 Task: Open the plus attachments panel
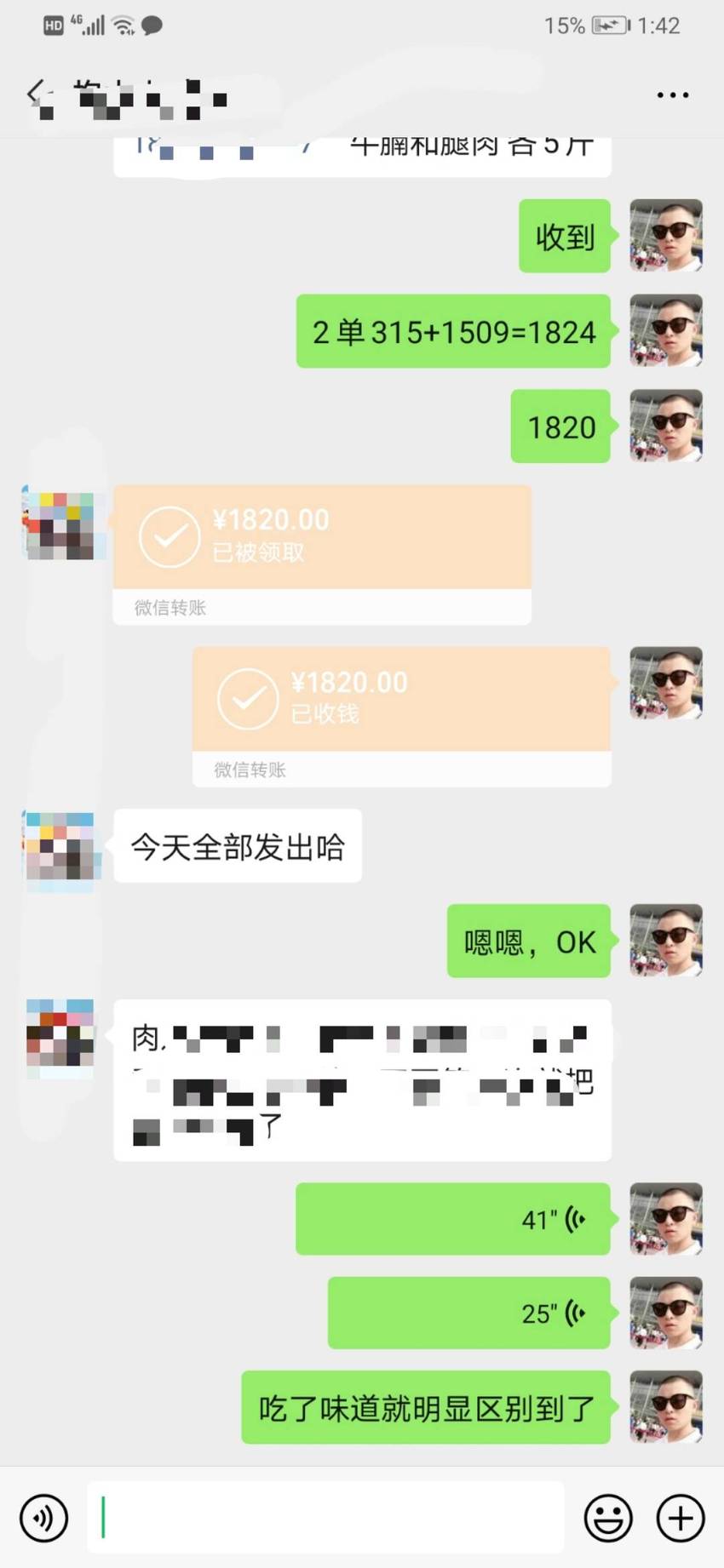[681, 1518]
